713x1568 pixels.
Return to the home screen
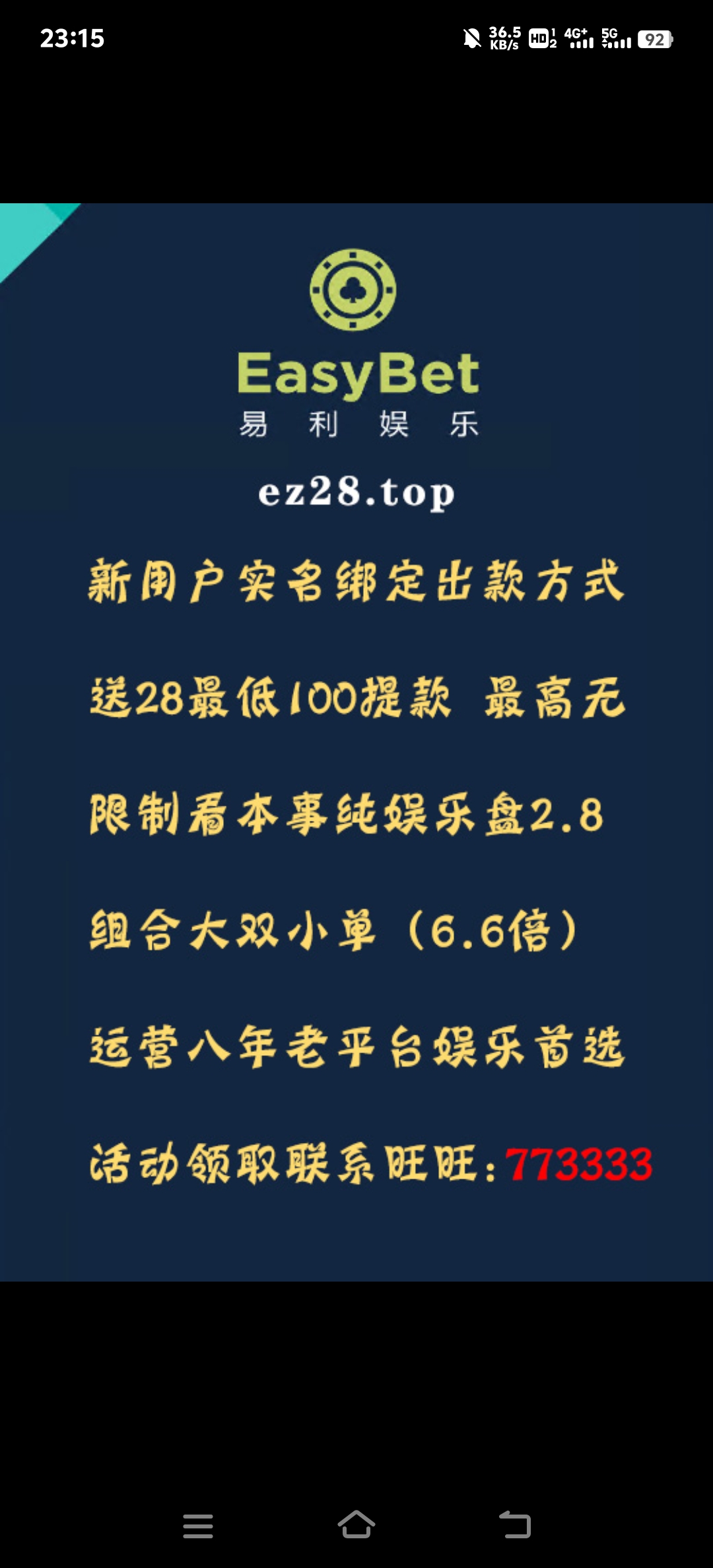tap(356, 1524)
